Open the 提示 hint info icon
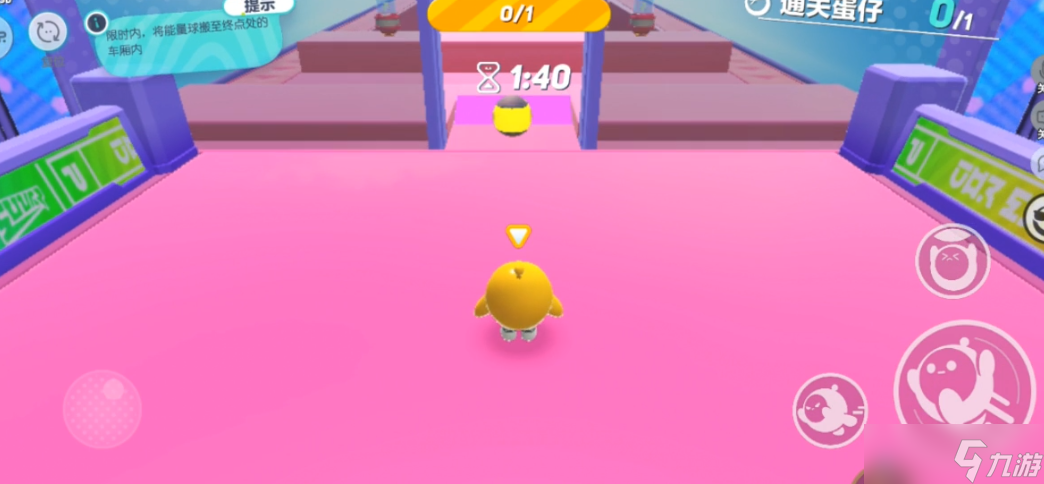The image size is (1044, 484). click(96, 20)
